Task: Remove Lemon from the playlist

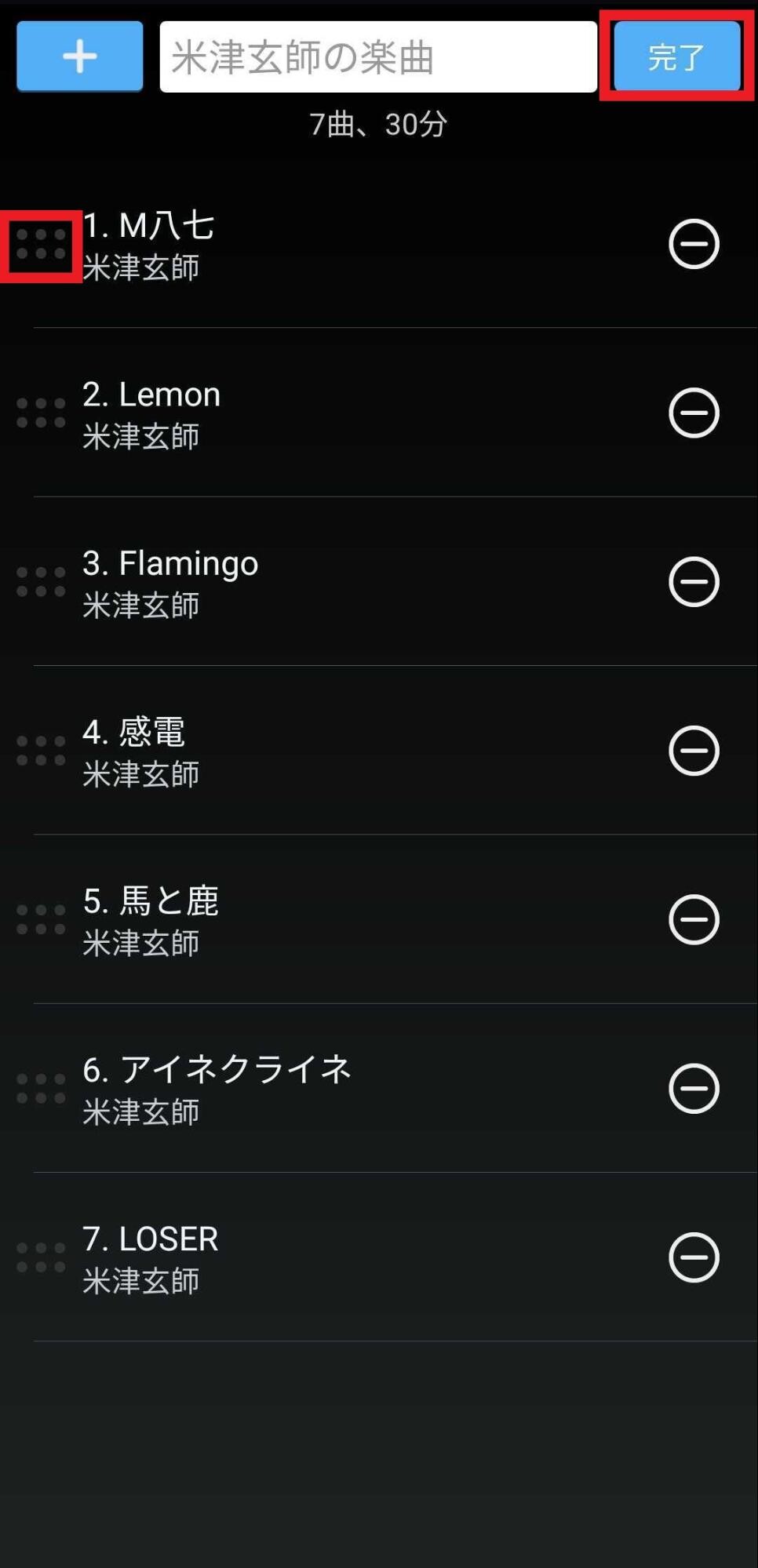Action: [x=694, y=413]
